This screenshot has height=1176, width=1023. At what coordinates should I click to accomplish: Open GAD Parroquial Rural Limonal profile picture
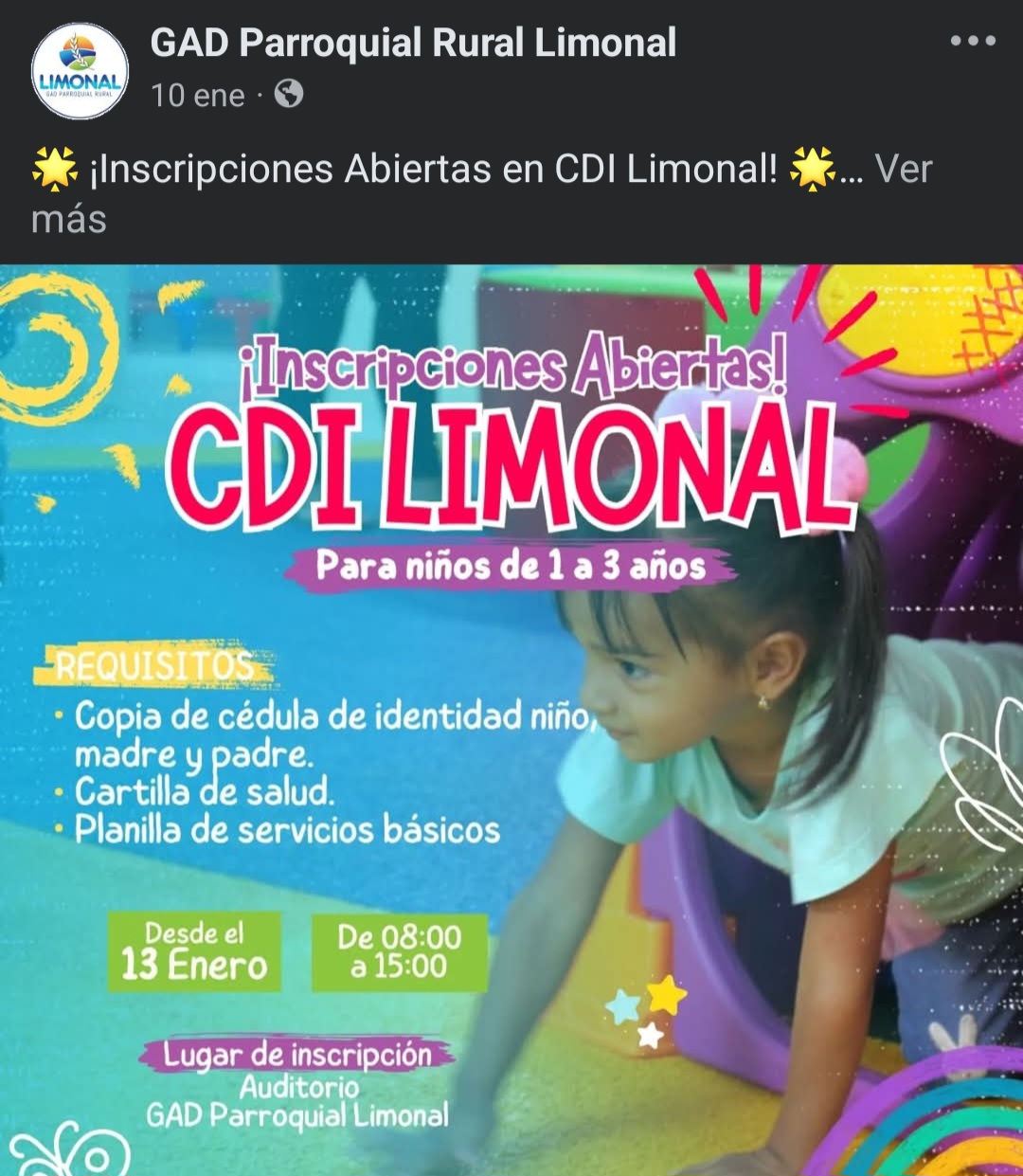pos(80,71)
